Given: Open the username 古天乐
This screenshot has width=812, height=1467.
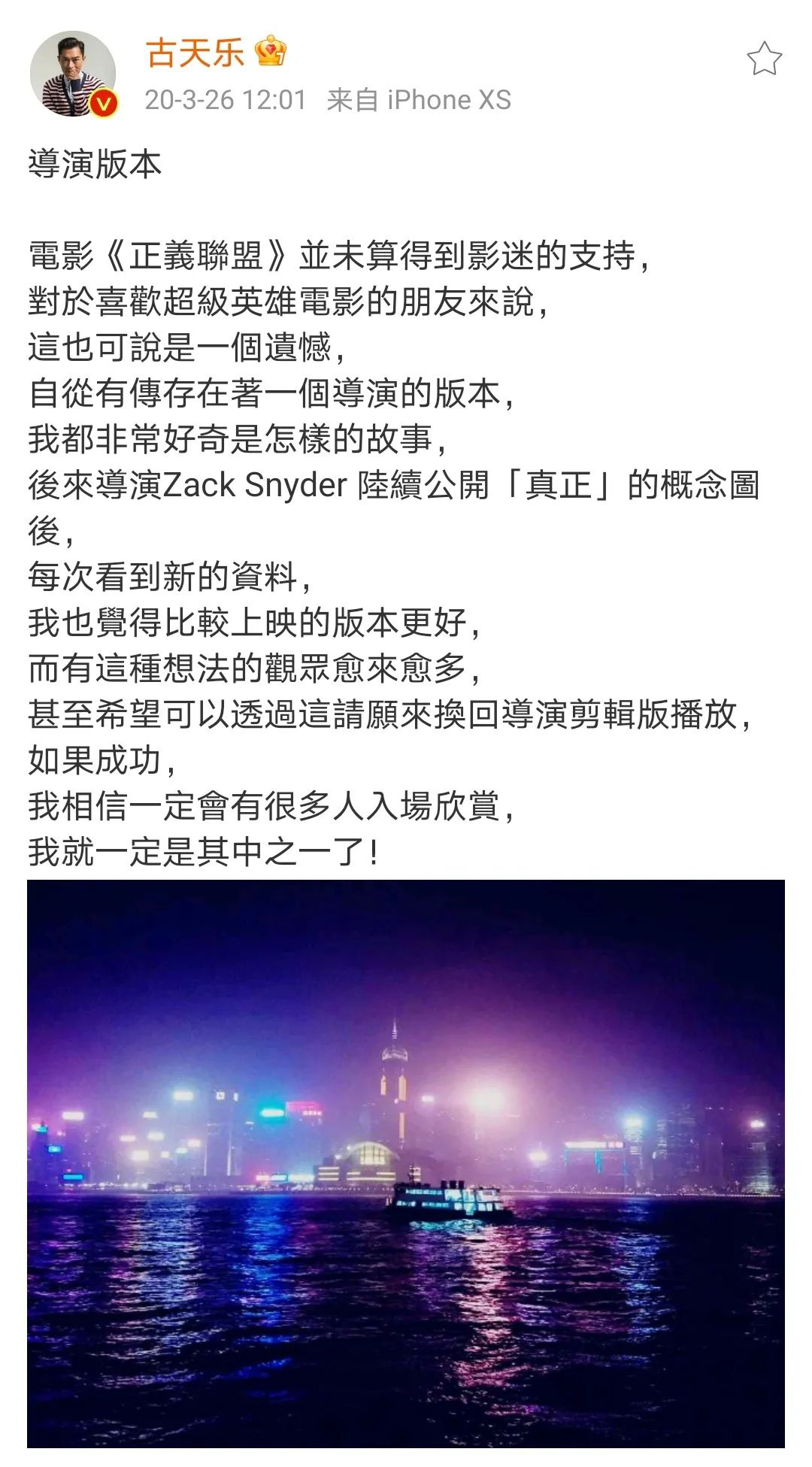Looking at the screenshot, I should (195, 53).
